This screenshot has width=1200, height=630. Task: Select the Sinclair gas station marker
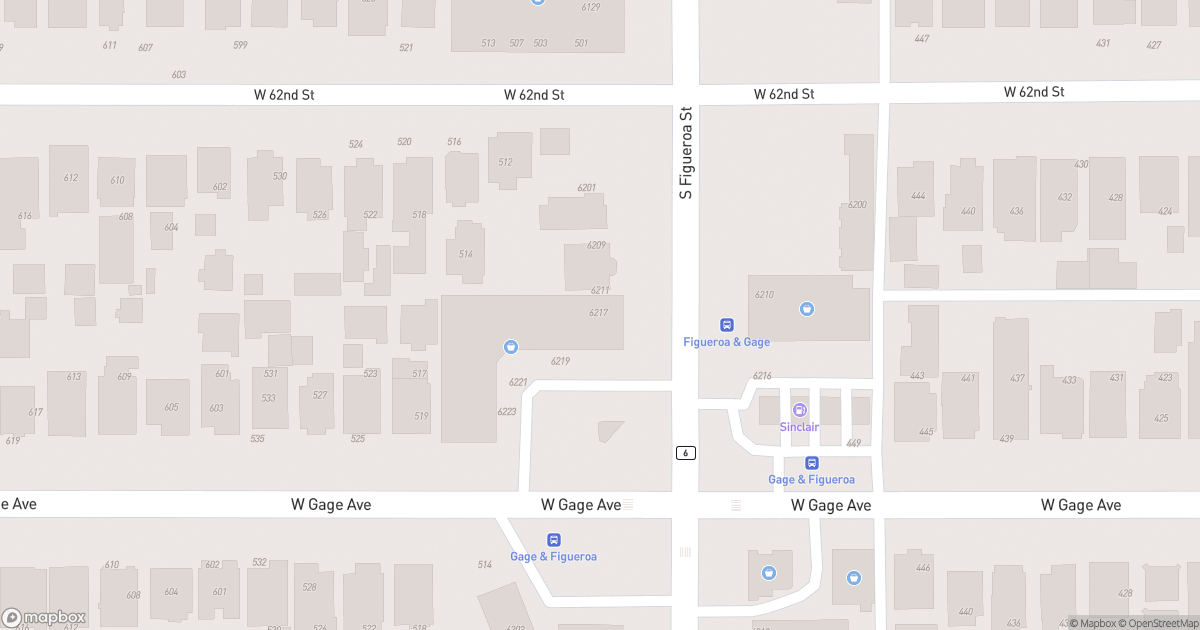point(800,410)
